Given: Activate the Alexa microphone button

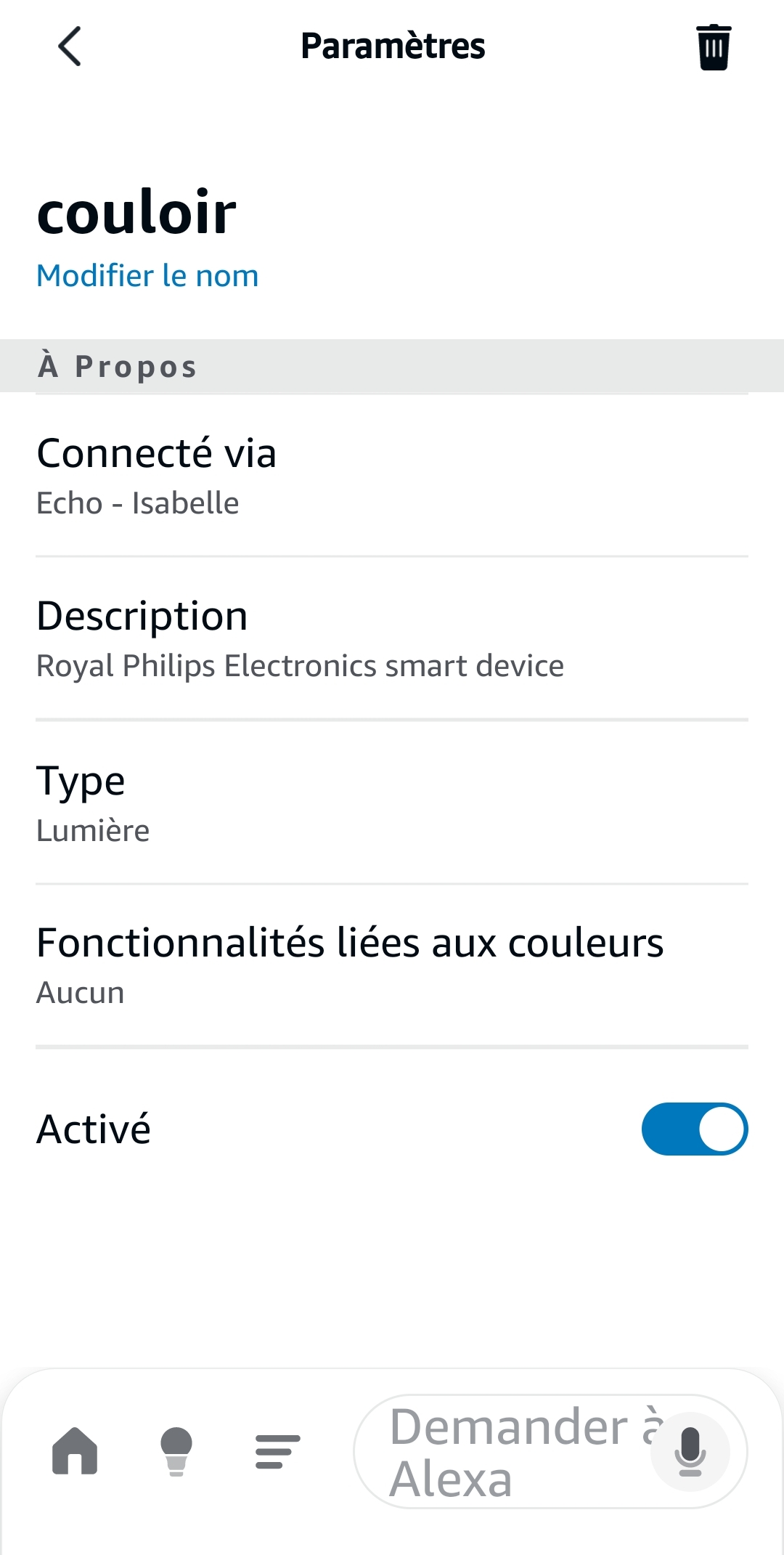Looking at the screenshot, I should [690, 1451].
